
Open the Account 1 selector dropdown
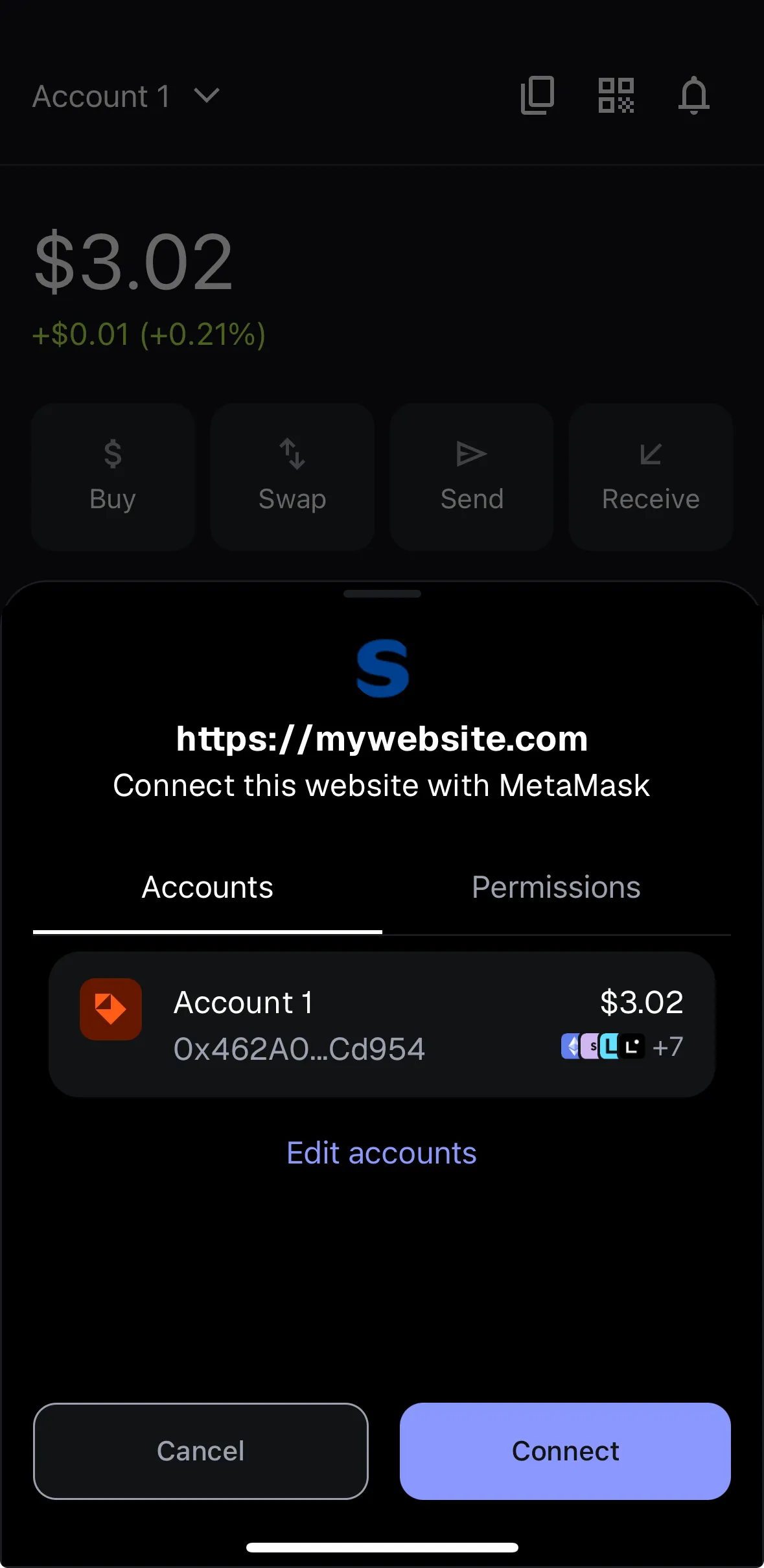point(126,96)
